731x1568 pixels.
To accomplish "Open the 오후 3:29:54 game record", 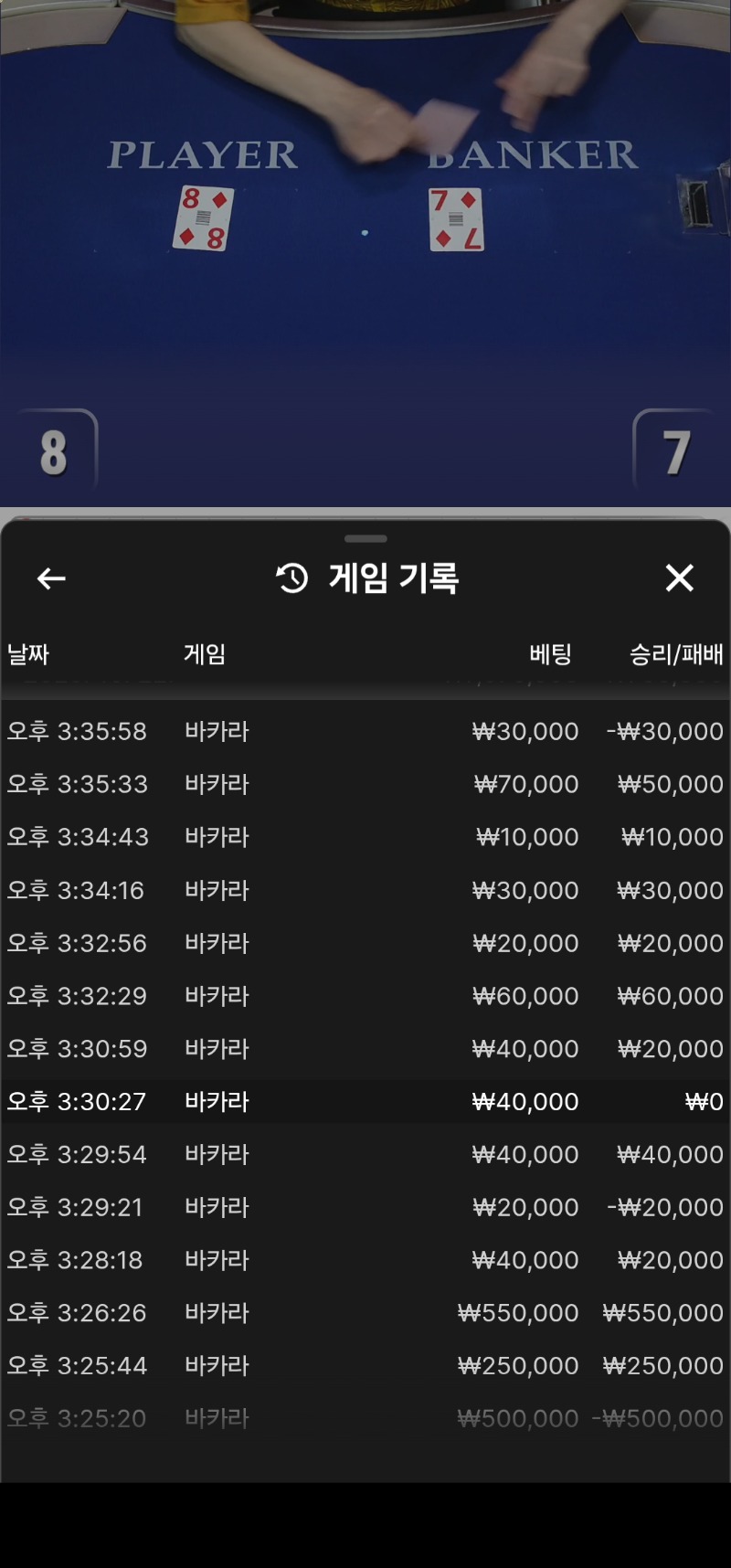I will [365, 1154].
